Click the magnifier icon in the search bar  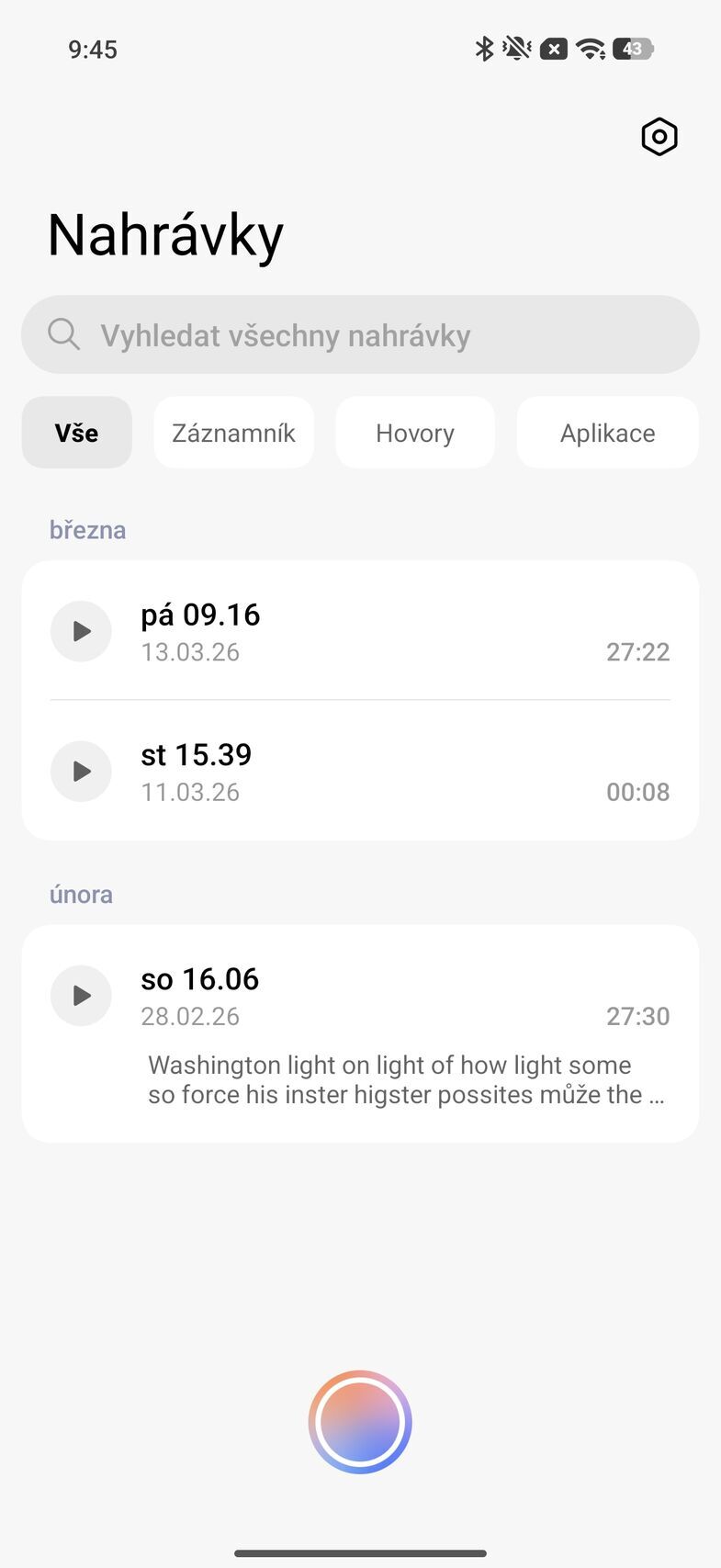pyautogui.click(x=63, y=334)
